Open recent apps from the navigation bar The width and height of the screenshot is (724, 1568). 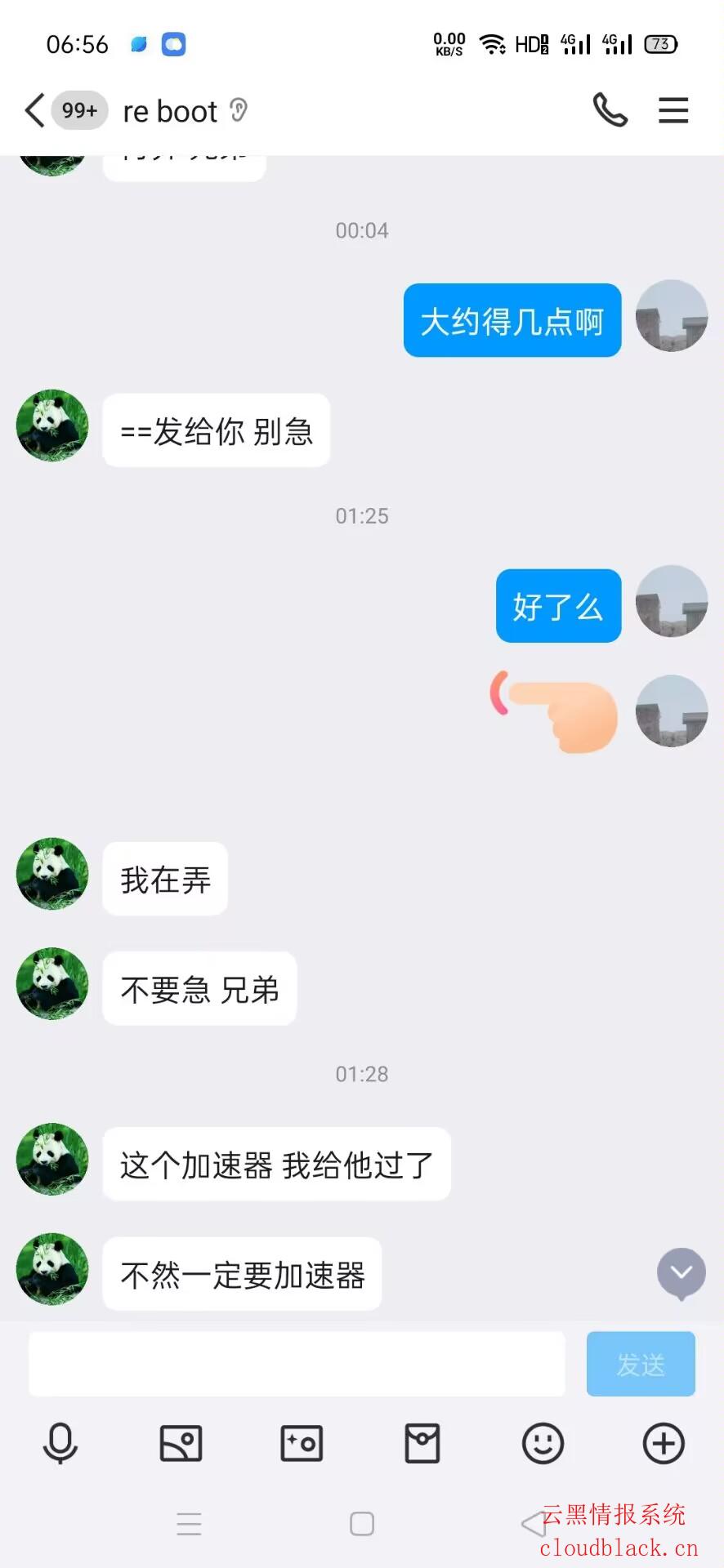[189, 1524]
